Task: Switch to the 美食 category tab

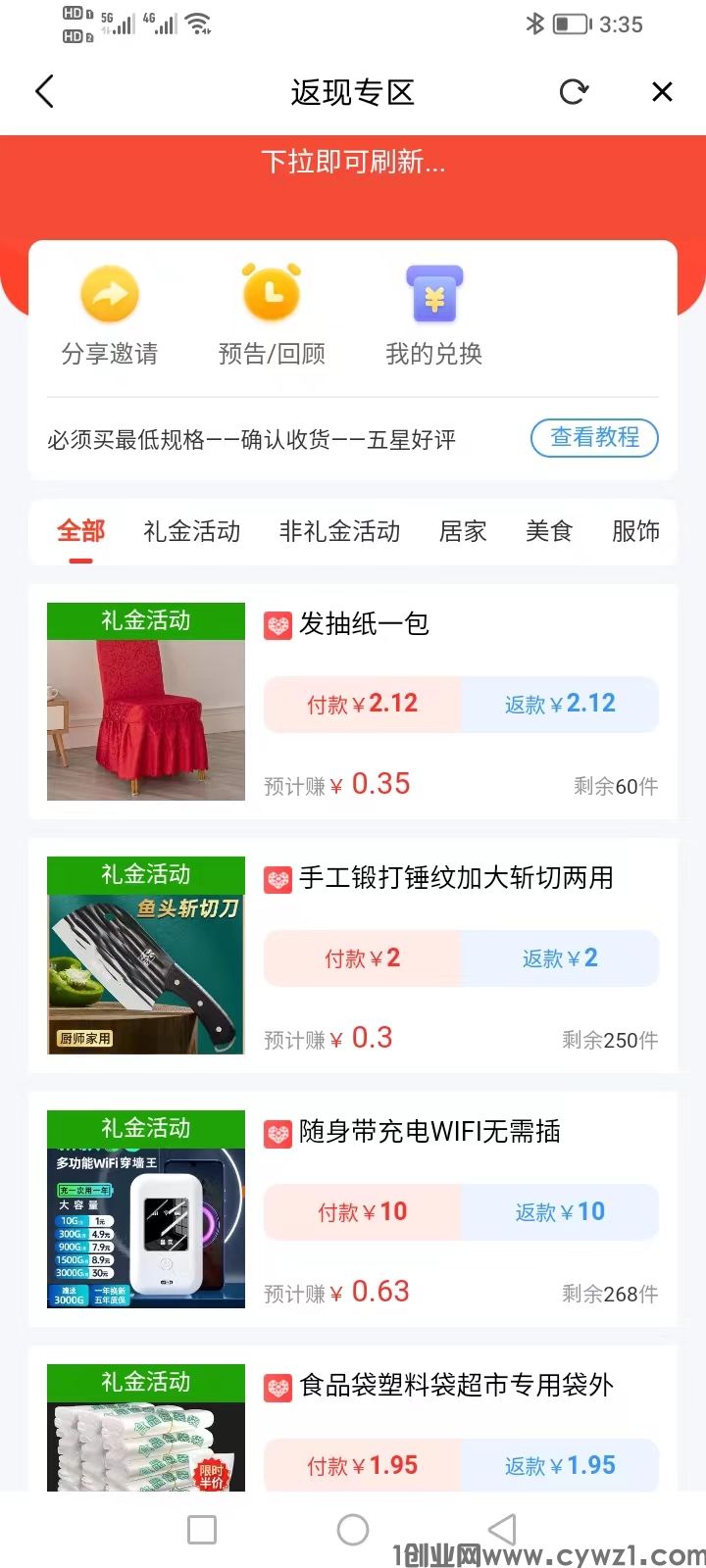Action: tap(548, 532)
